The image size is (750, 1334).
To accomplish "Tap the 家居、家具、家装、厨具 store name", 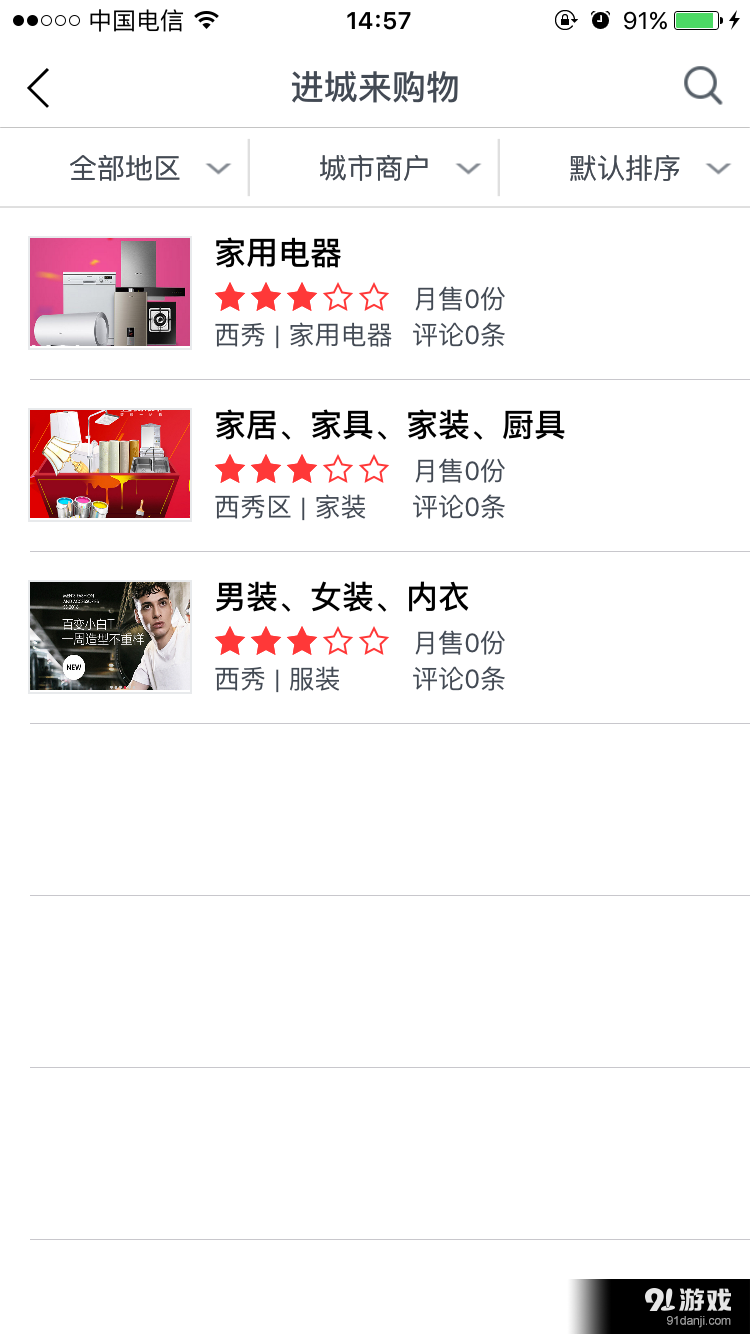I will [390, 426].
